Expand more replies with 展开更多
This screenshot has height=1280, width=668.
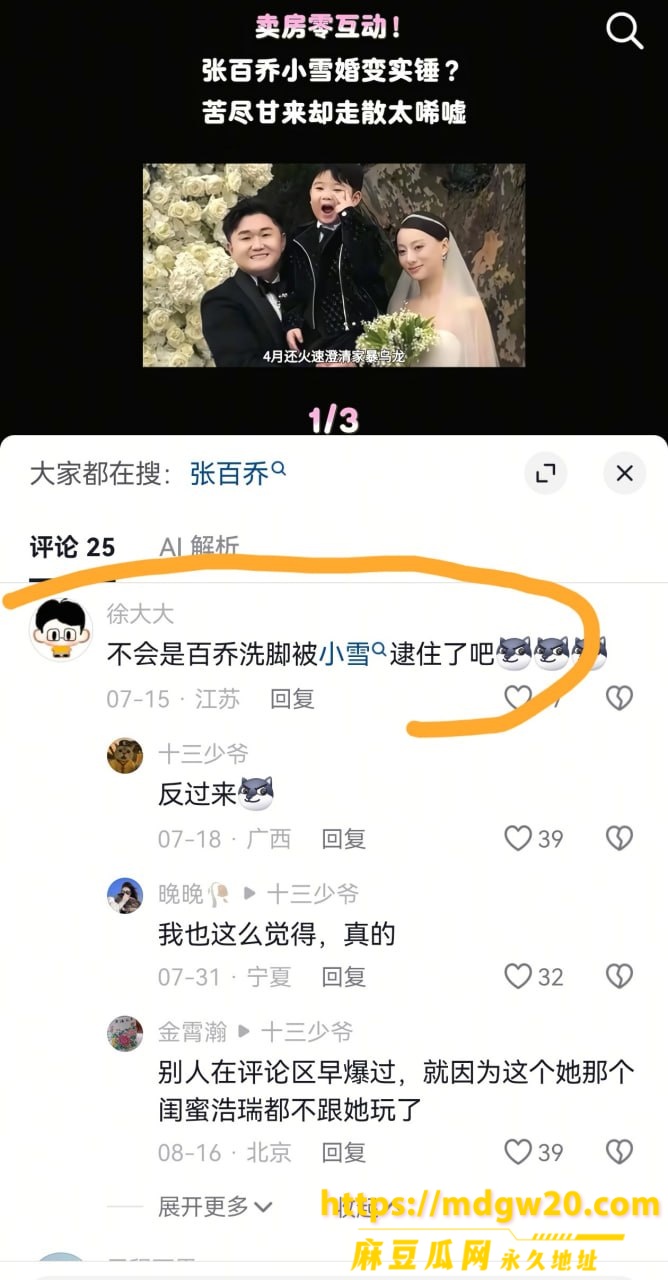(x=215, y=1207)
